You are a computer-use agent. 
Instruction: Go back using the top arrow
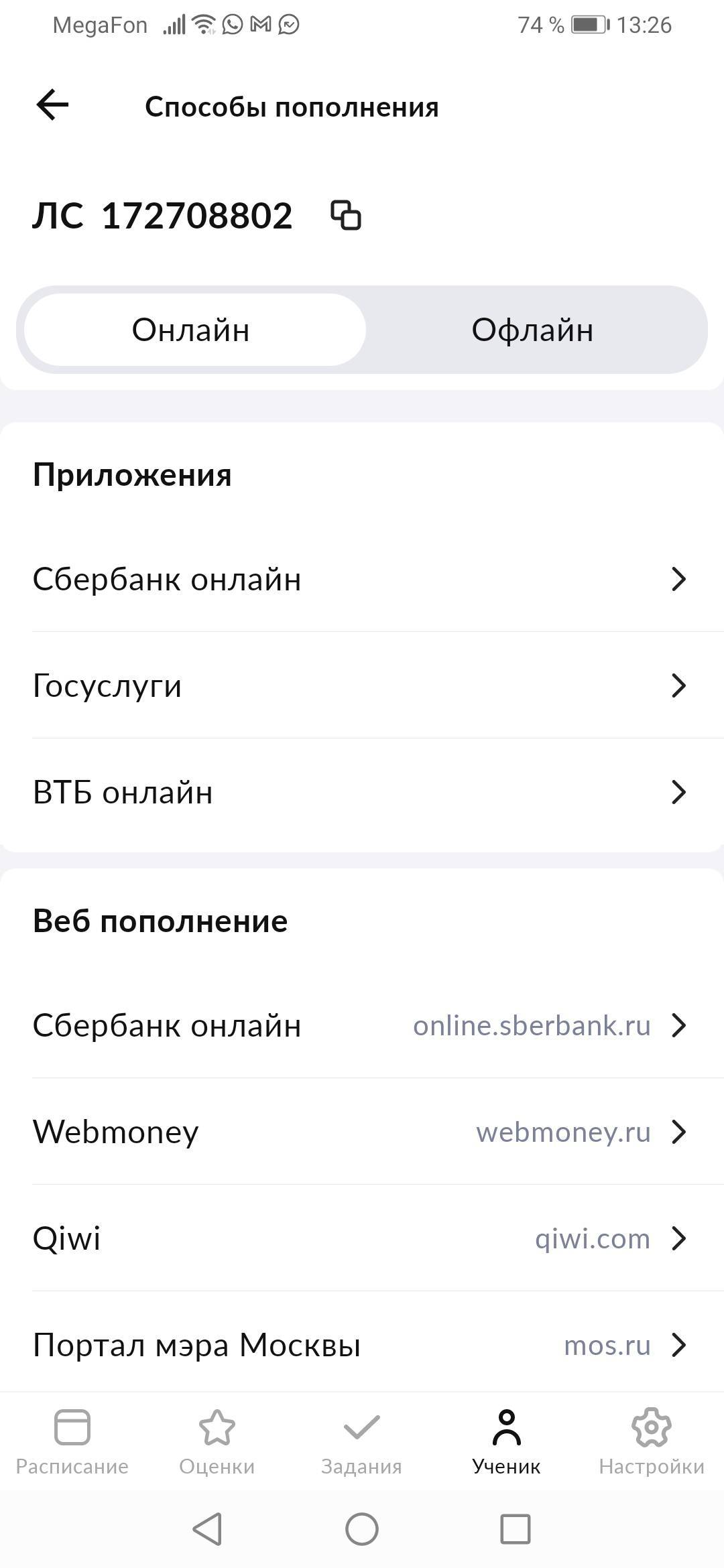pyautogui.click(x=52, y=106)
